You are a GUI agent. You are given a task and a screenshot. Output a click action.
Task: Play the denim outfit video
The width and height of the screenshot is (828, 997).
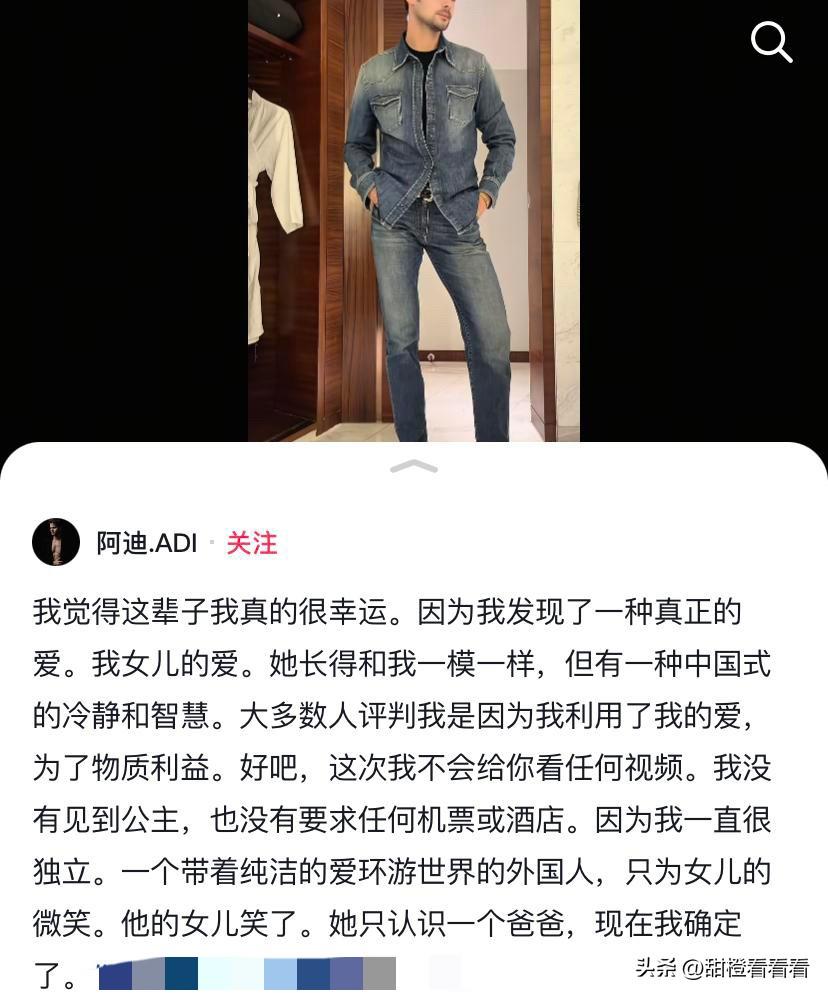tap(413, 220)
